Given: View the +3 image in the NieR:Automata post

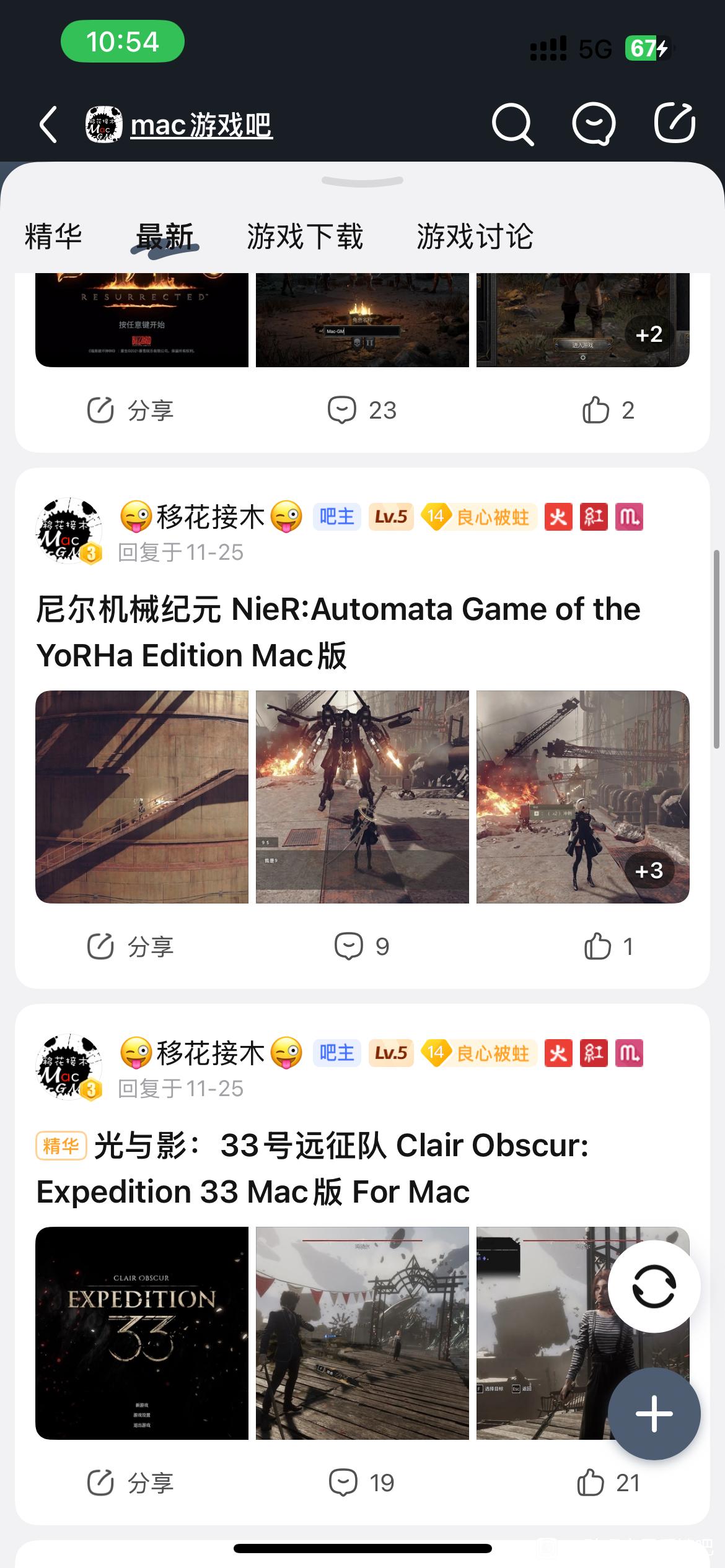Looking at the screenshot, I should pos(582,796).
